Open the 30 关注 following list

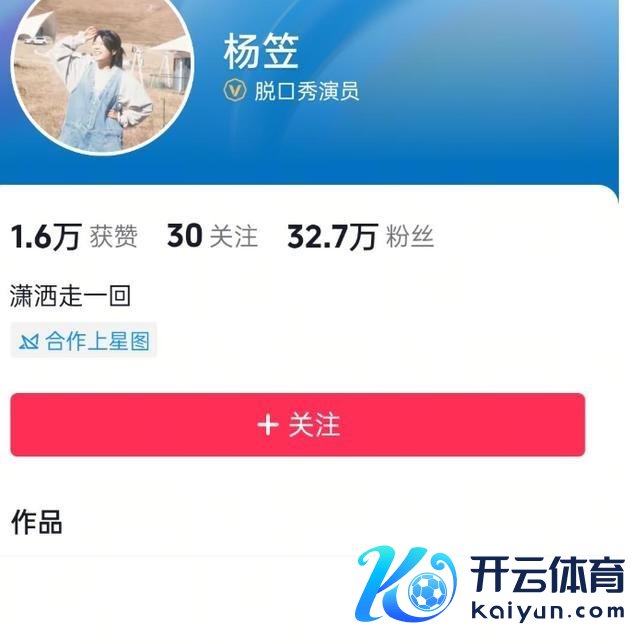(x=212, y=237)
